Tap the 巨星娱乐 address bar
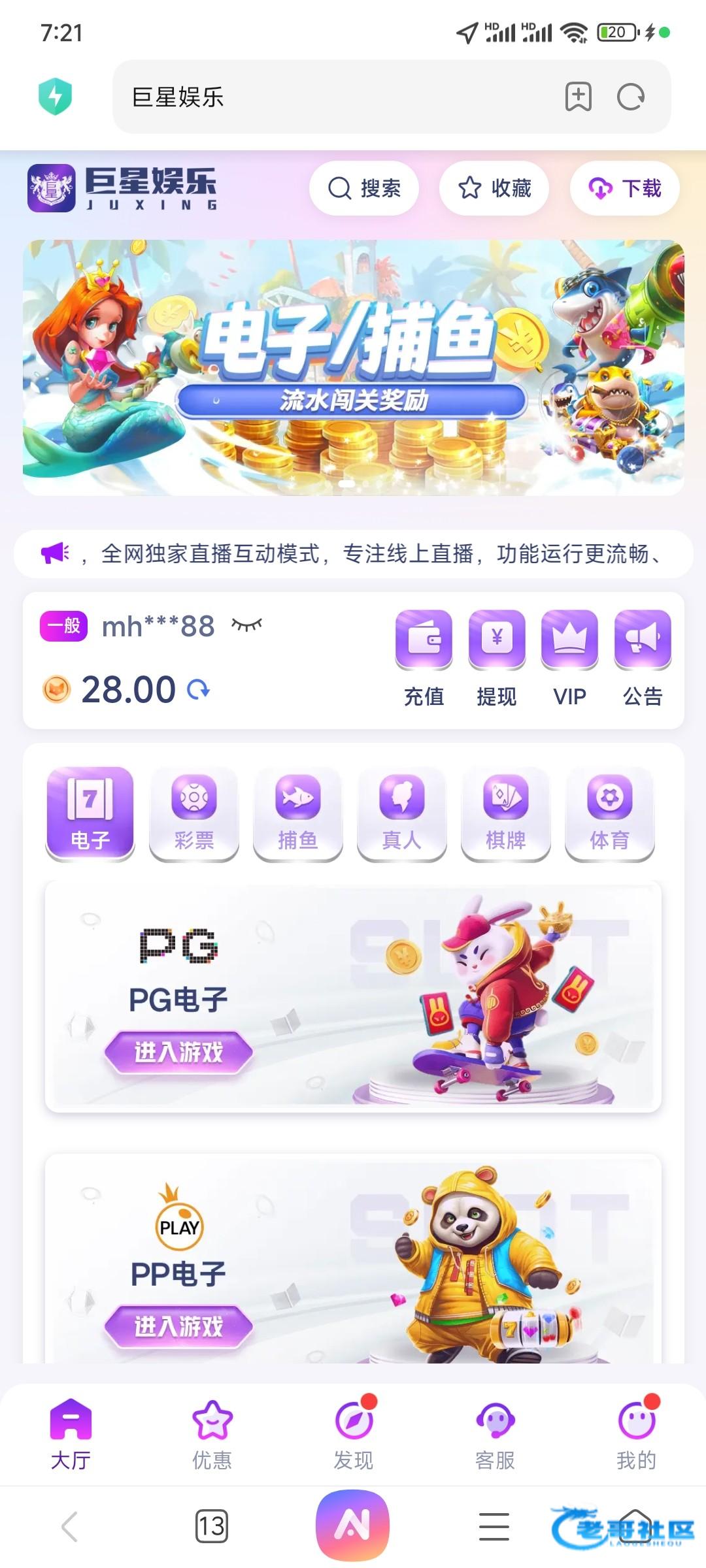This screenshot has height=1568, width=706. [x=327, y=97]
